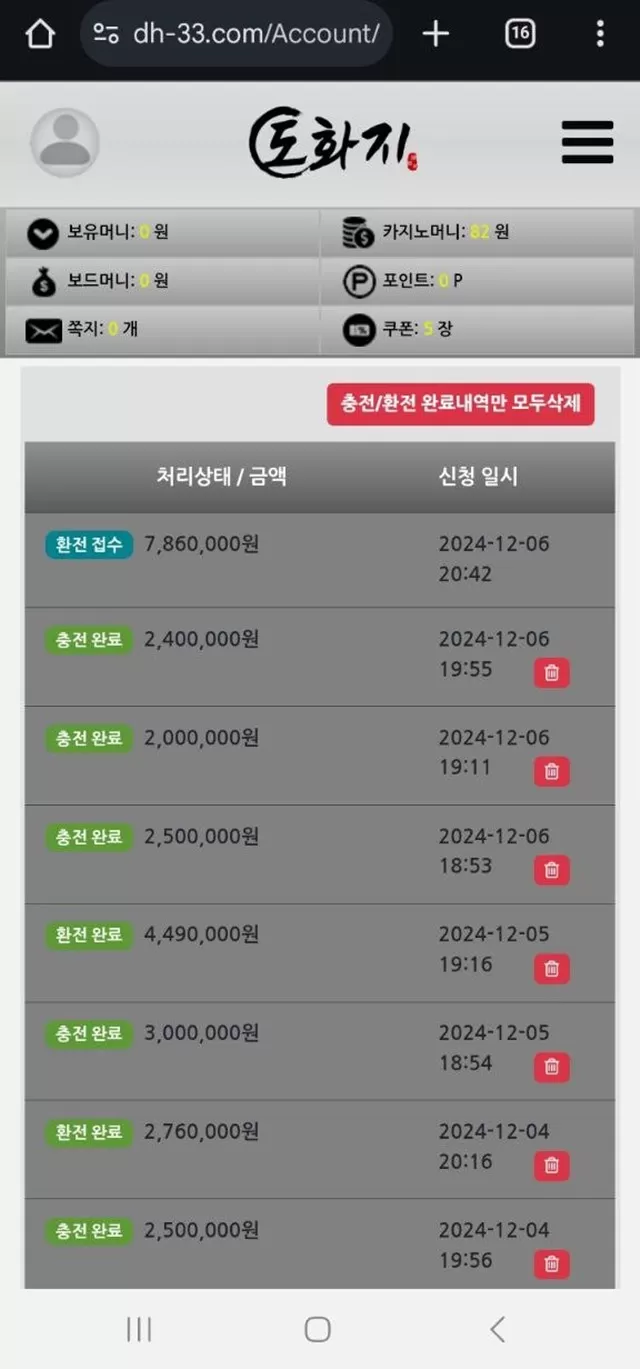
Task: Open the recent apps view
Action: [139, 1328]
